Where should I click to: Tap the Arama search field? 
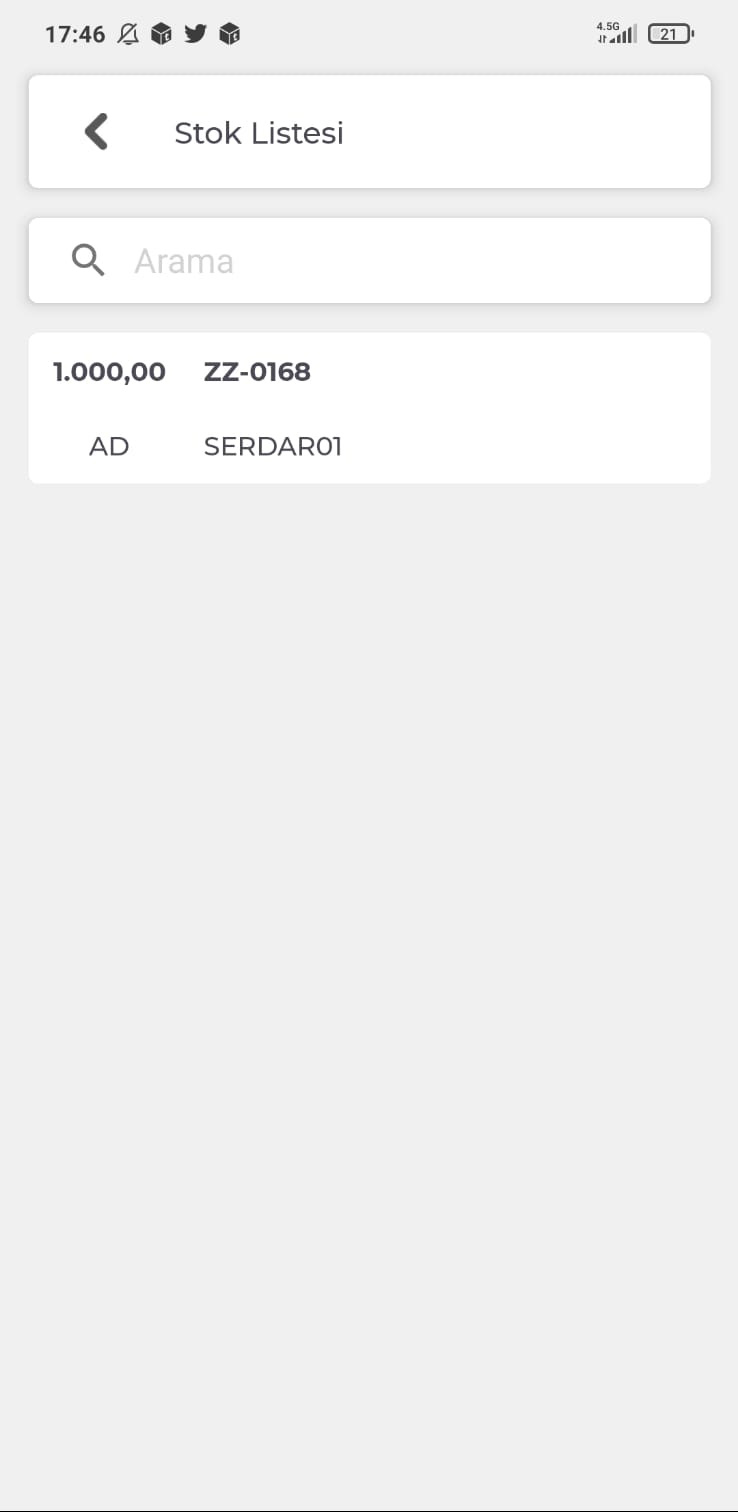[x=400, y=261]
